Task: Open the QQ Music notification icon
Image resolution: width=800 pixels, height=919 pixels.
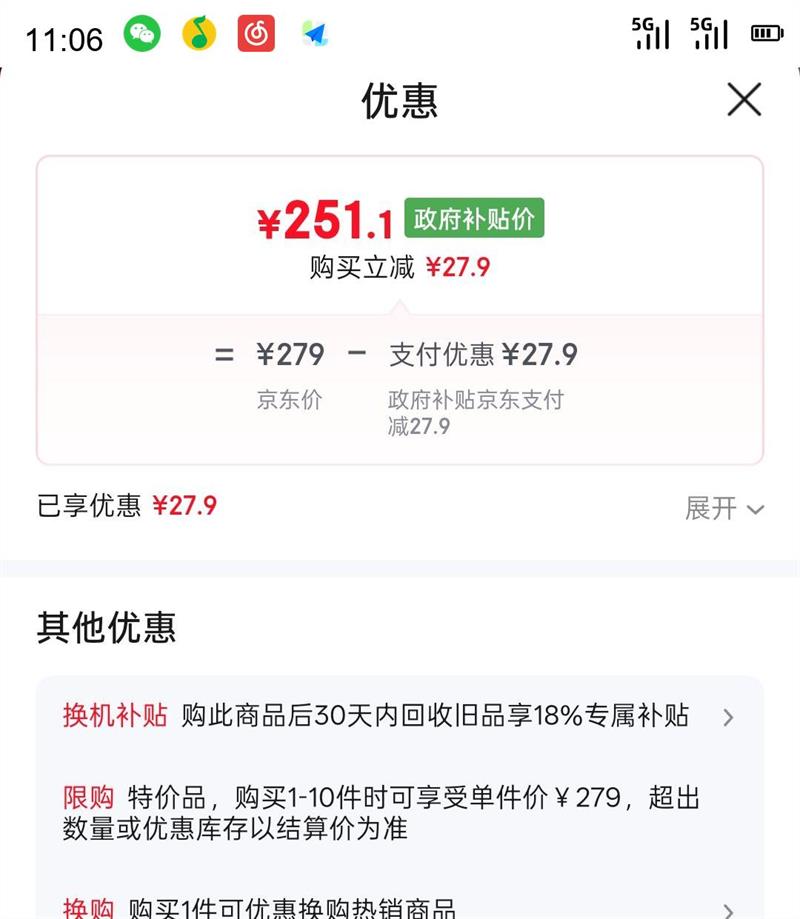Action: point(200,33)
